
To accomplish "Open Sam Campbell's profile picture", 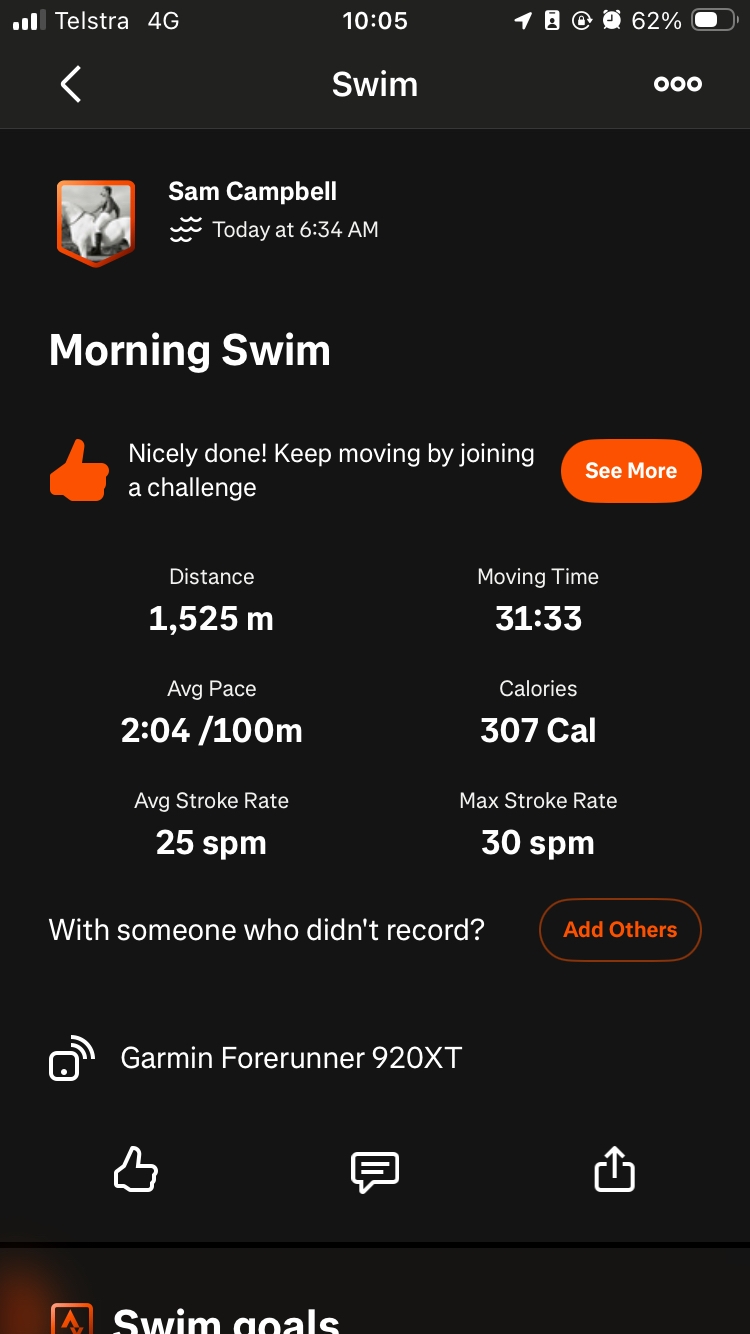I will [95, 222].
